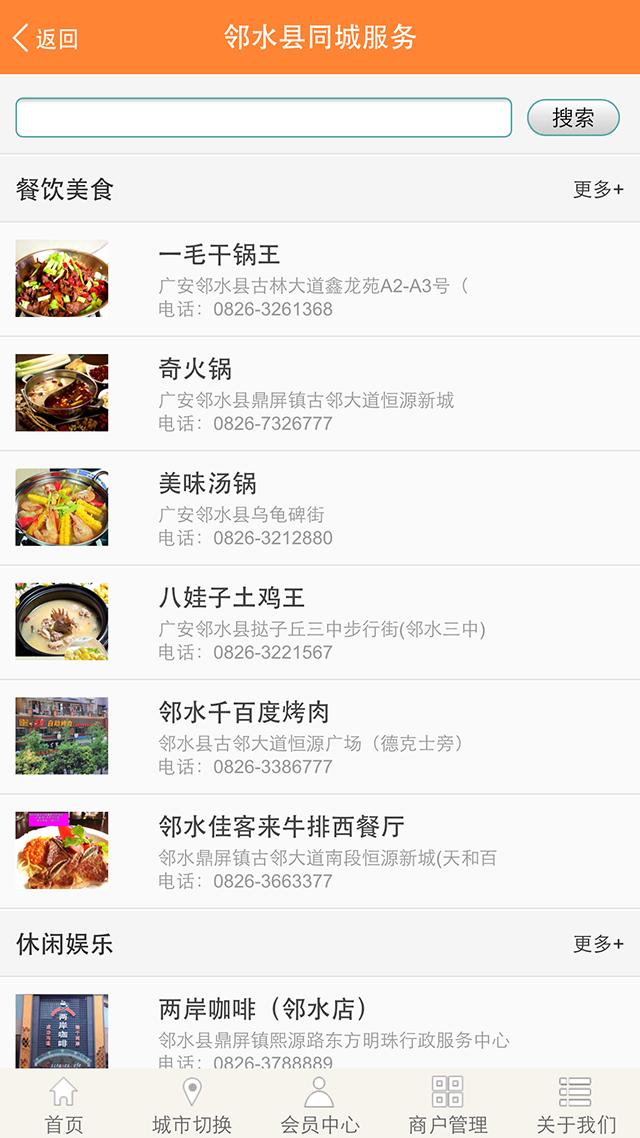Open 奇火锅 restaurant listing
This screenshot has width=640, height=1138.
[320, 393]
